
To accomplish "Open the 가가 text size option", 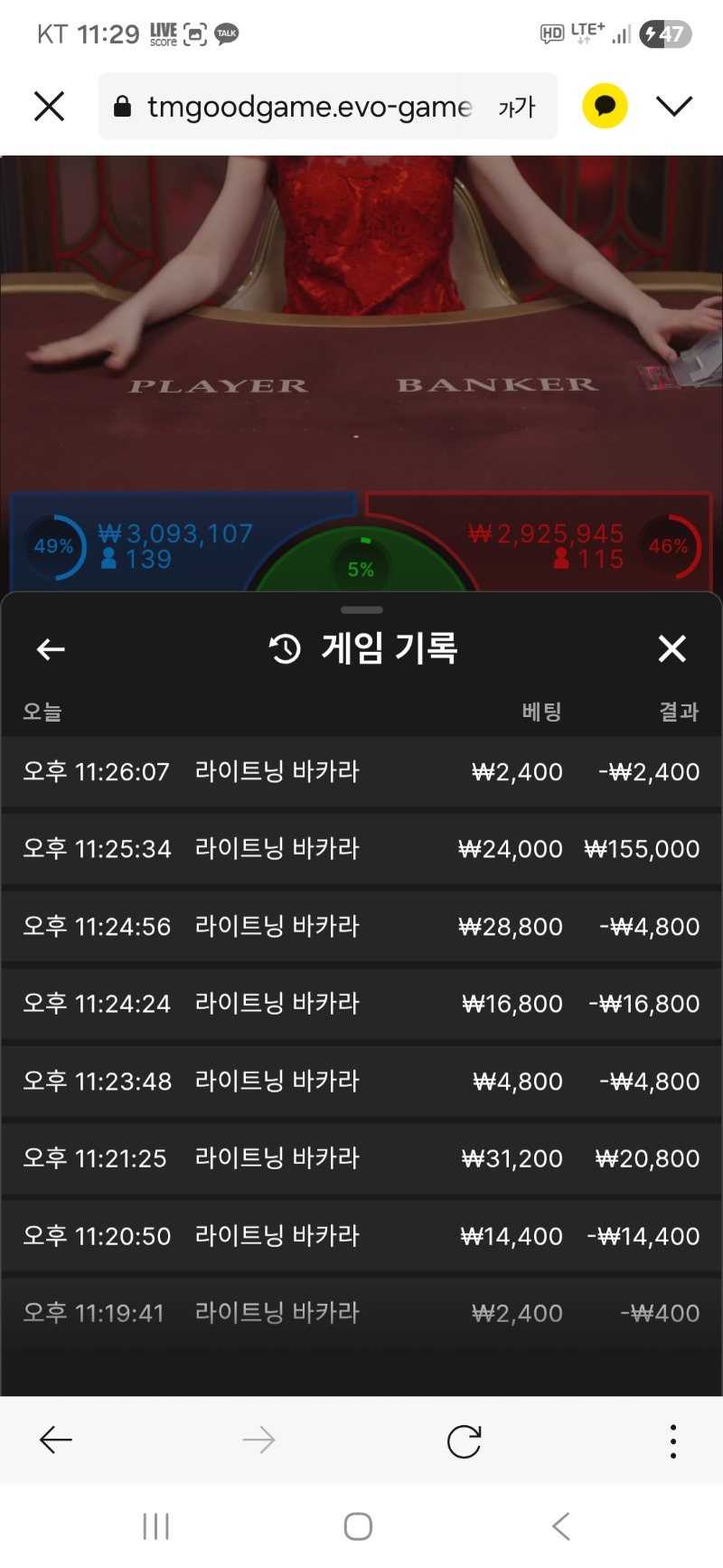I will click(x=516, y=108).
